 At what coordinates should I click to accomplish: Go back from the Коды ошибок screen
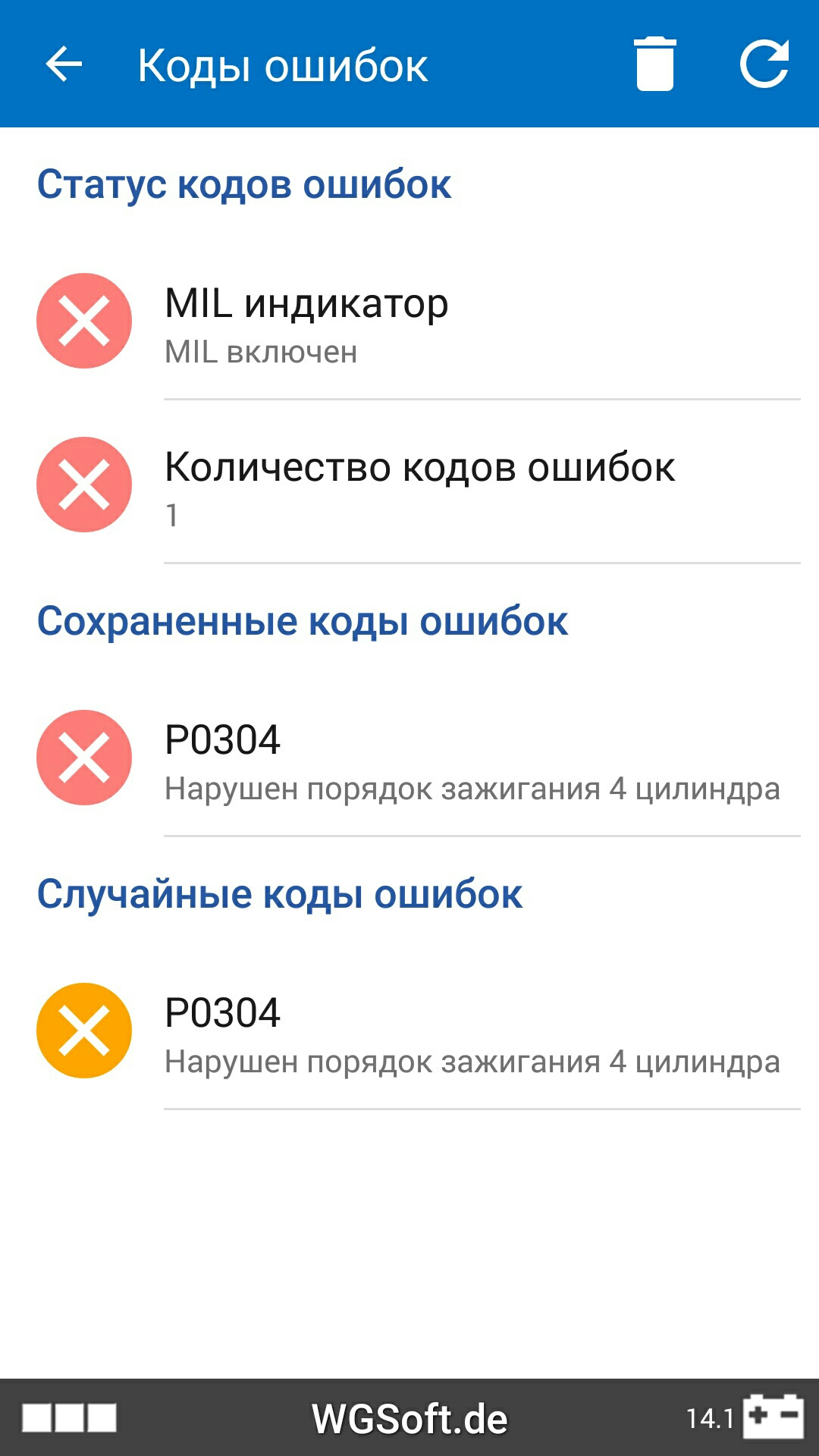point(64,64)
